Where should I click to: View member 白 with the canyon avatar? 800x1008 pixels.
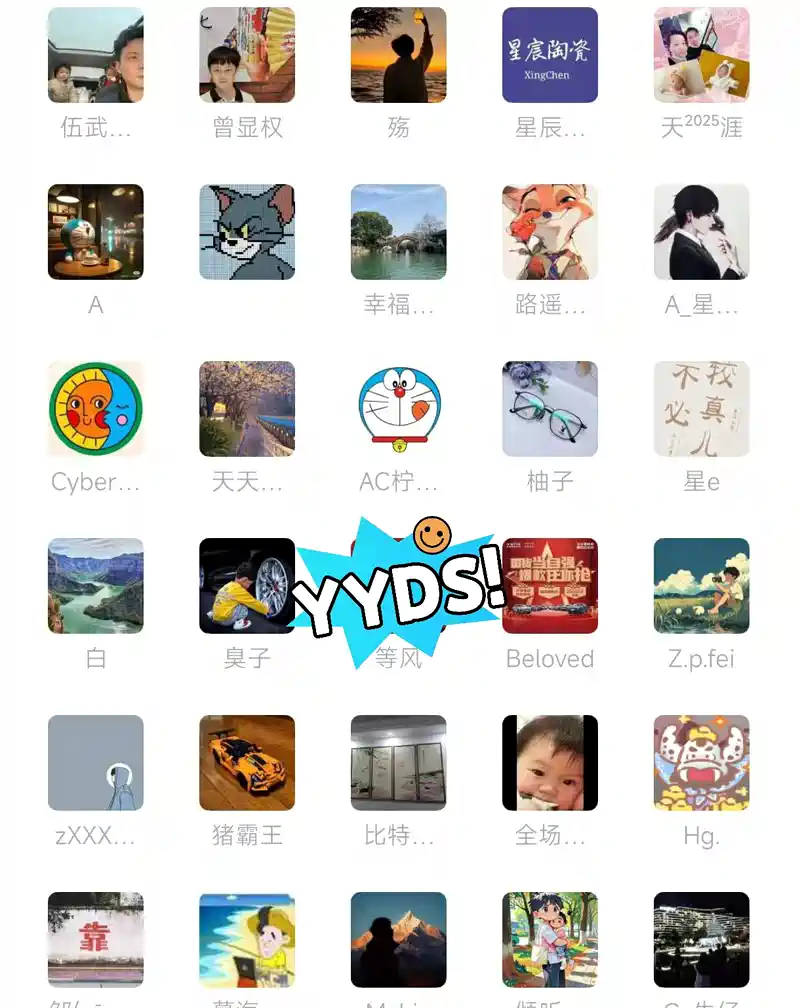coord(96,586)
